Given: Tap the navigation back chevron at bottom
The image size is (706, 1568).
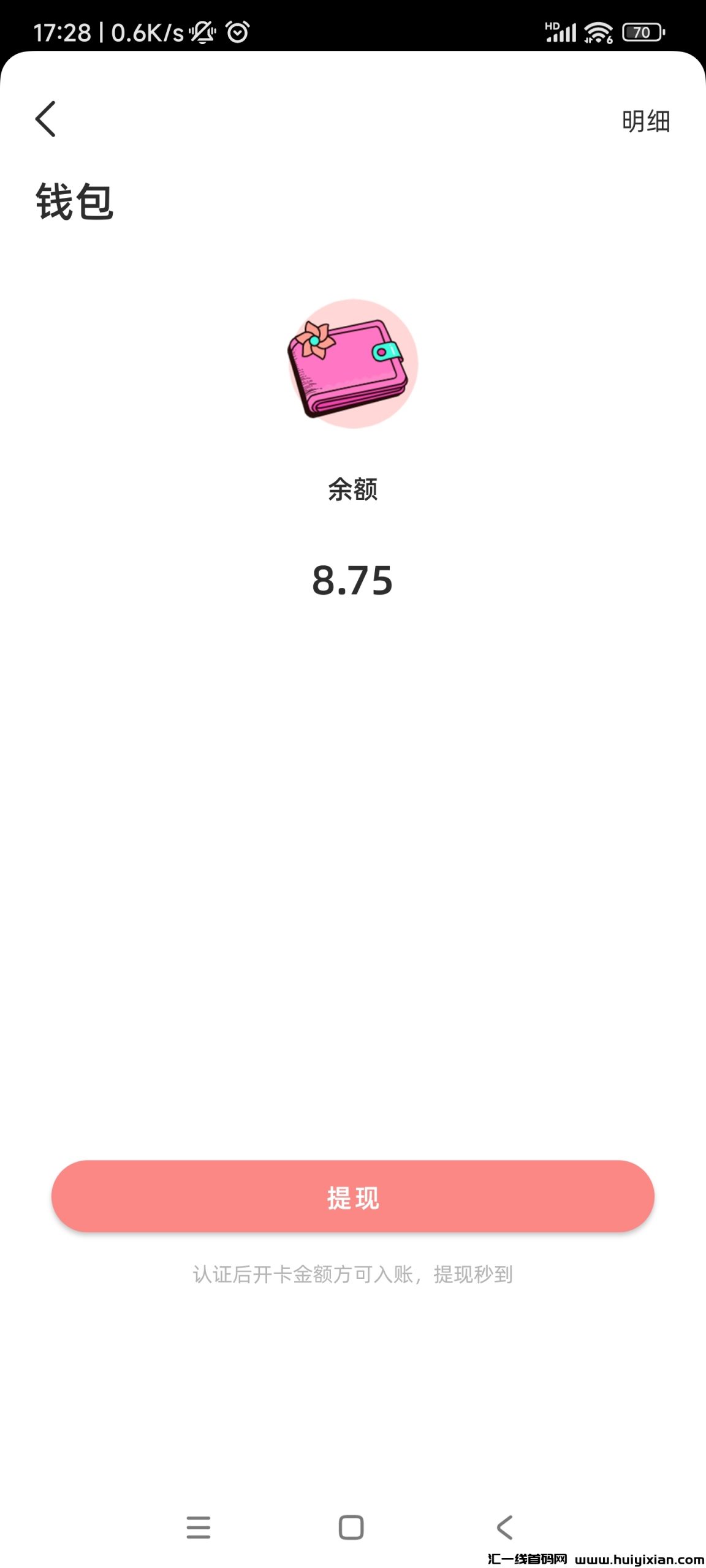Looking at the screenshot, I should pyautogui.click(x=504, y=1527).
